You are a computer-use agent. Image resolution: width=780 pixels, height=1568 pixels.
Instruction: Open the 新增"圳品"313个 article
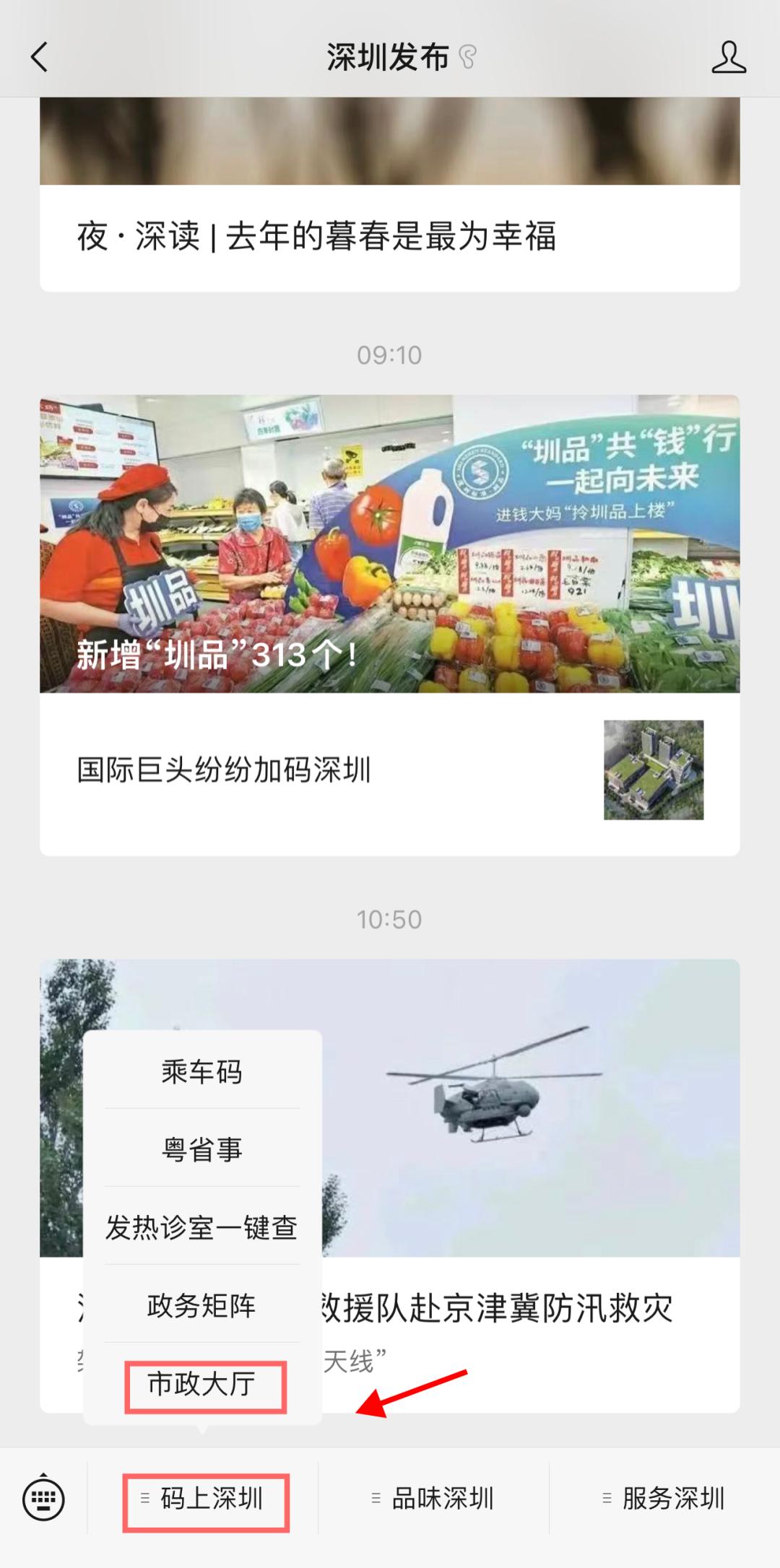(x=390, y=544)
